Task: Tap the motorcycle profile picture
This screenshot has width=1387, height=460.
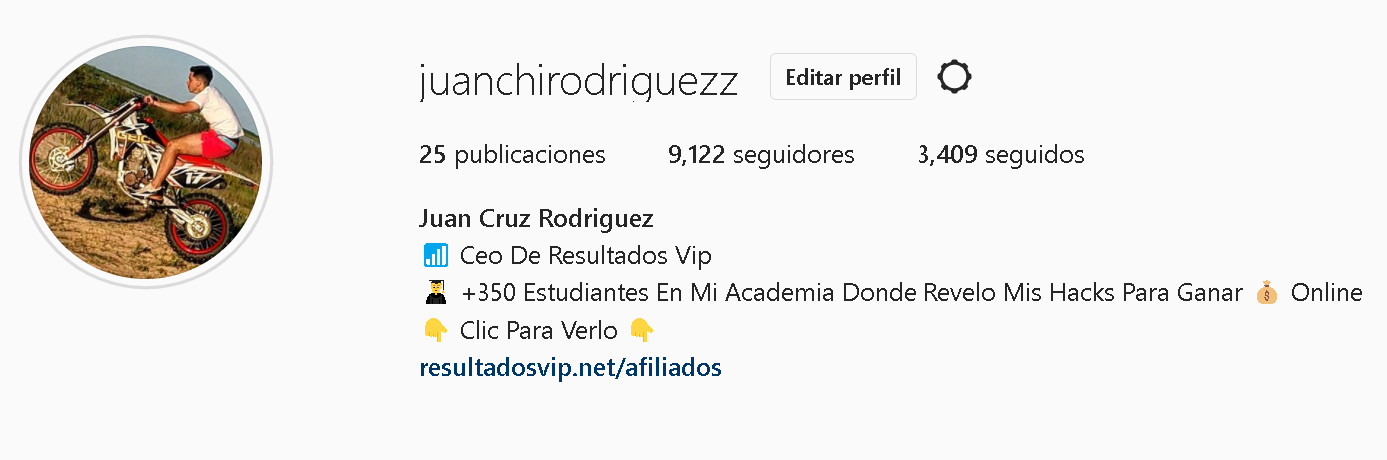Action: click(x=146, y=162)
